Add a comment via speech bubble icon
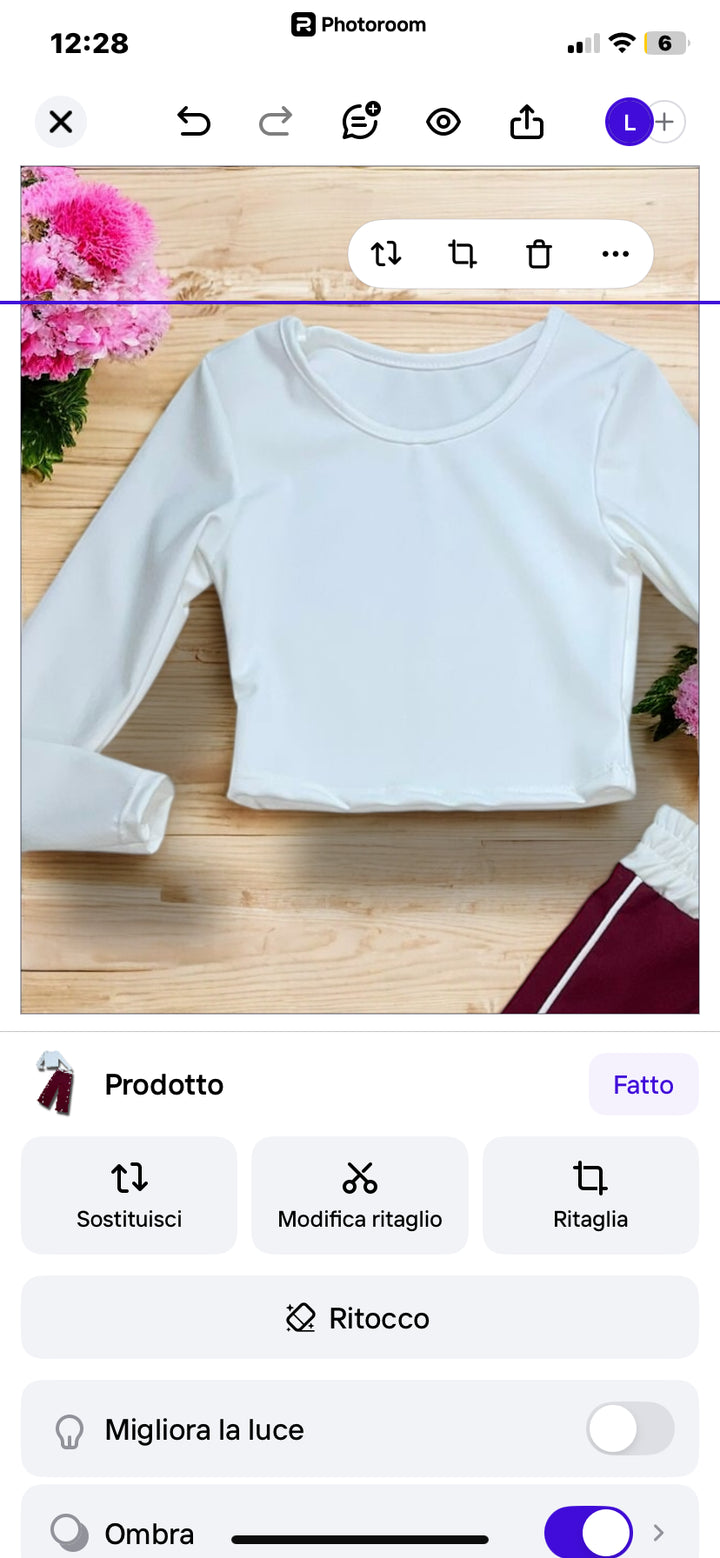 pos(360,122)
